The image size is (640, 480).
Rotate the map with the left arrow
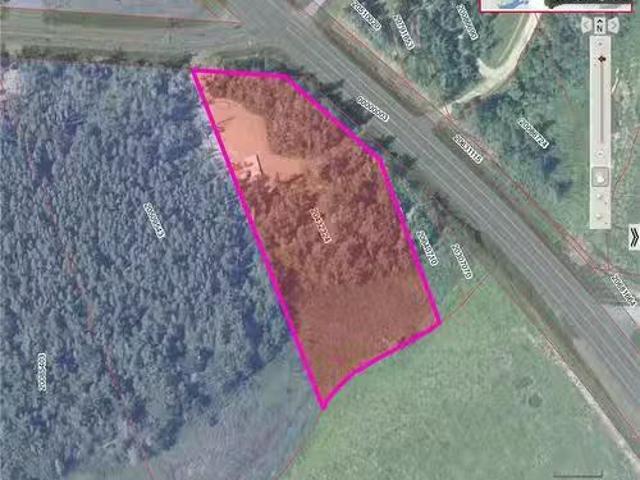point(587,24)
